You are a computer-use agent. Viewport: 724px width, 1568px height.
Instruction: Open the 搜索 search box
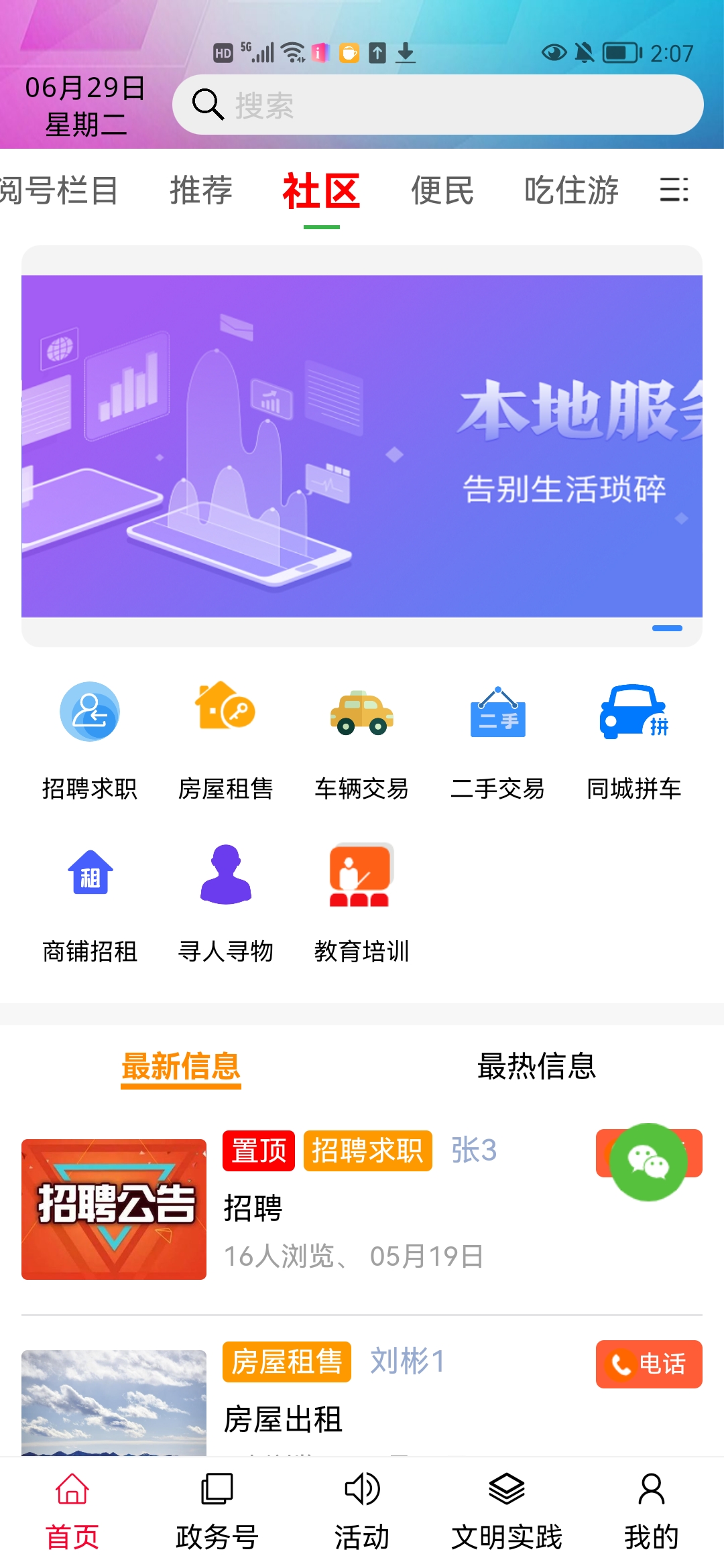[x=437, y=105]
